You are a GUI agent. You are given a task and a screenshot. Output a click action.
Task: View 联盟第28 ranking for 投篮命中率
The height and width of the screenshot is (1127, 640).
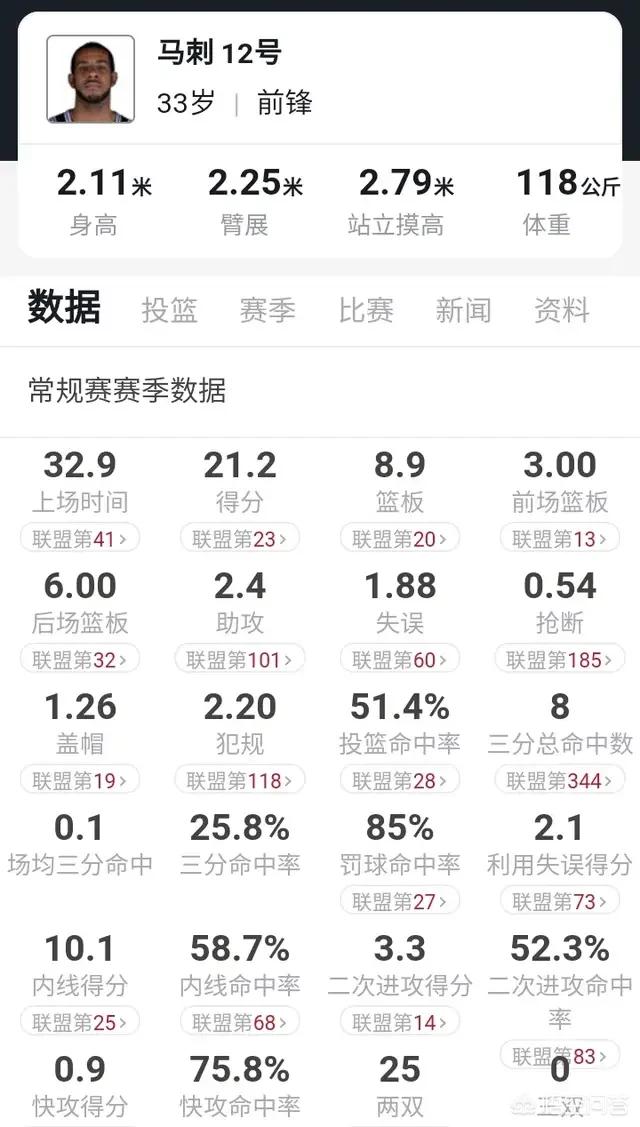399,780
